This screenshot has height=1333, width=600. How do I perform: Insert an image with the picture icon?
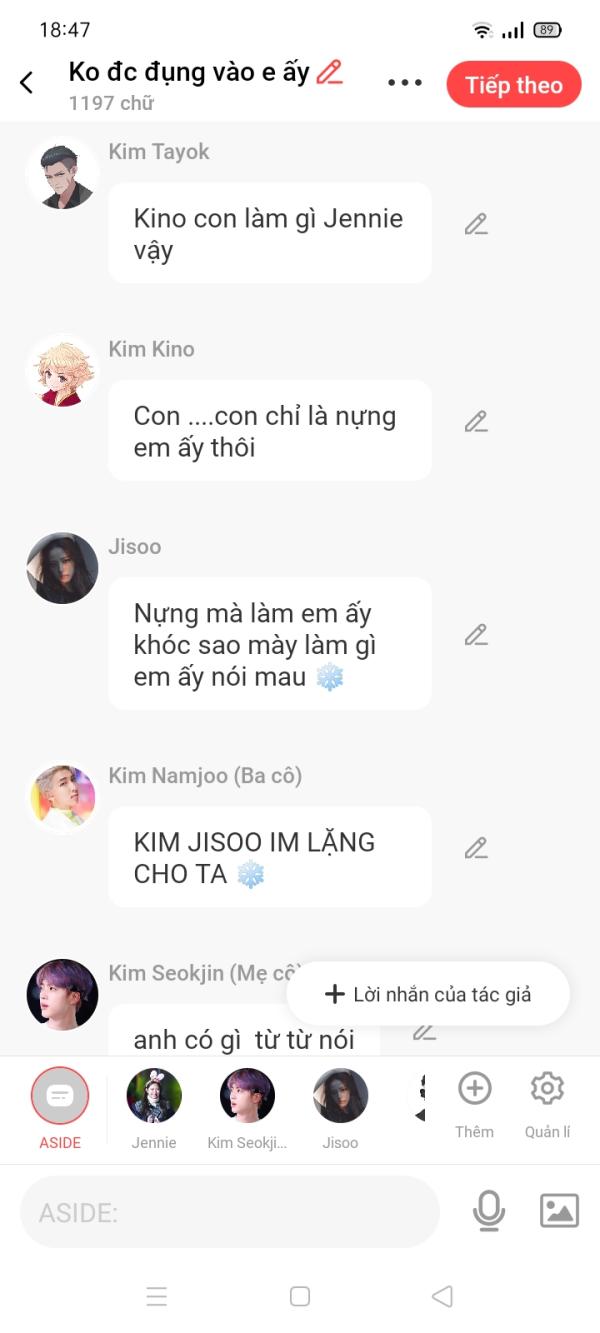[x=559, y=1211]
